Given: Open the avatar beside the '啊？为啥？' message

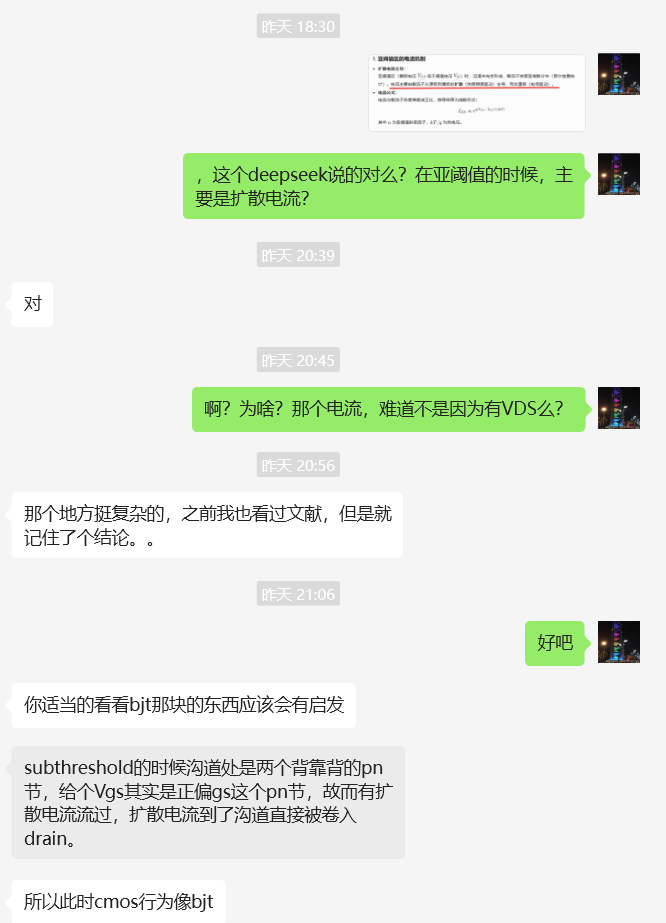Looking at the screenshot, I should [618, 408].
